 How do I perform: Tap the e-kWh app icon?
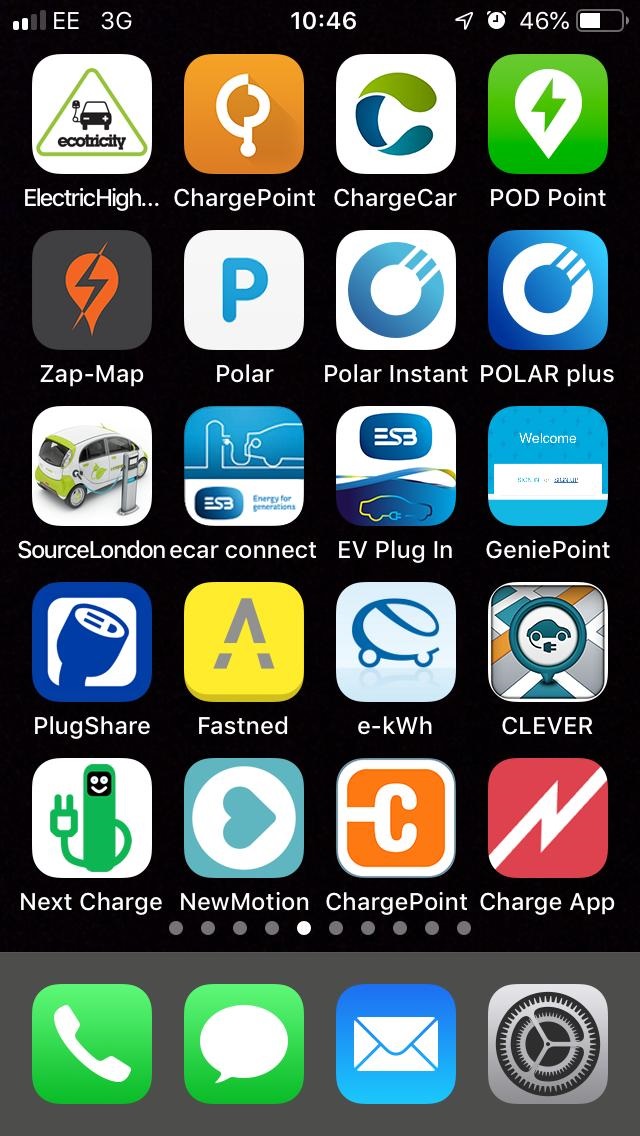coord(396,642)
